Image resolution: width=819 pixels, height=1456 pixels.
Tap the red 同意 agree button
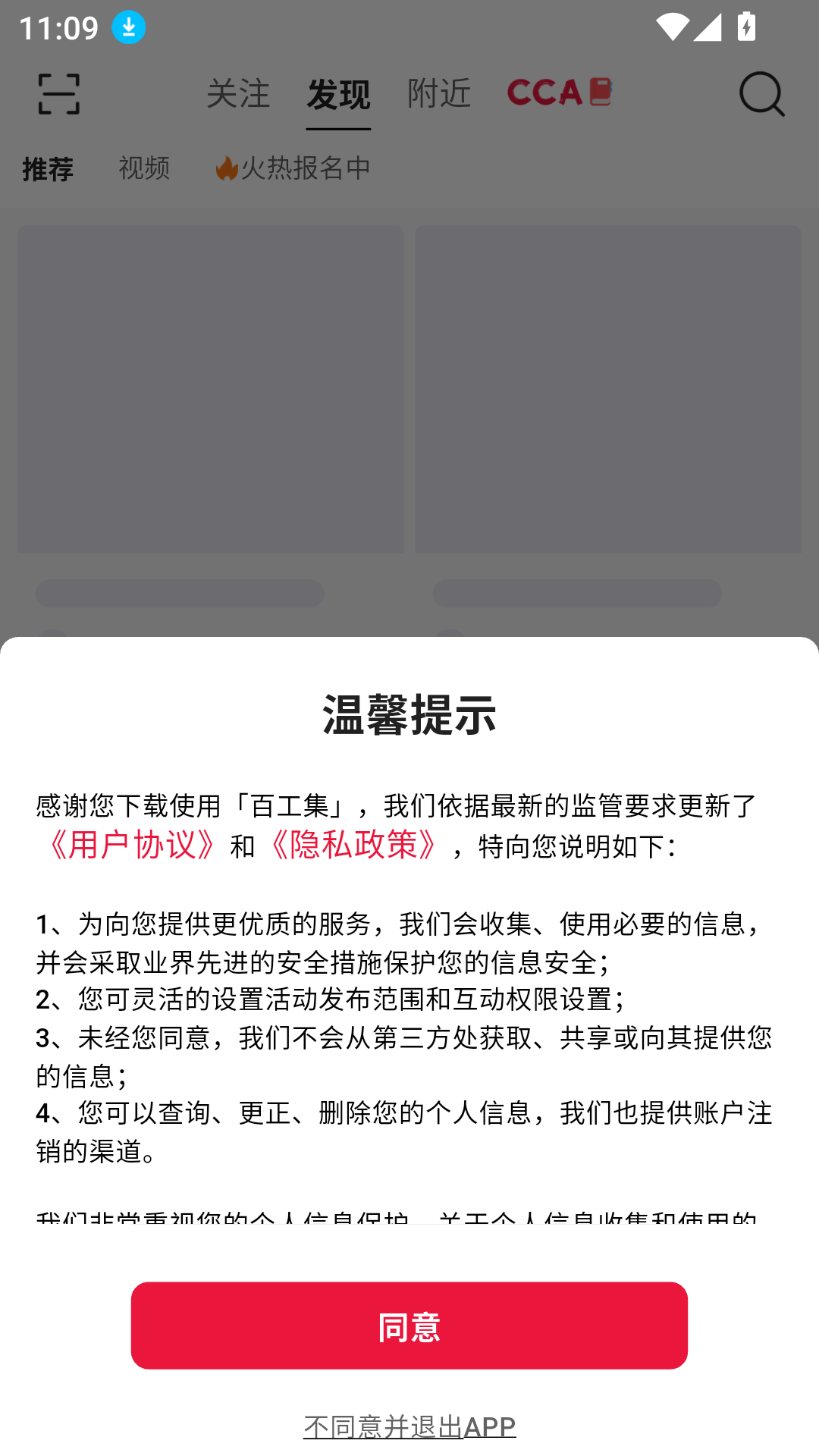[x=409, y=1325]
